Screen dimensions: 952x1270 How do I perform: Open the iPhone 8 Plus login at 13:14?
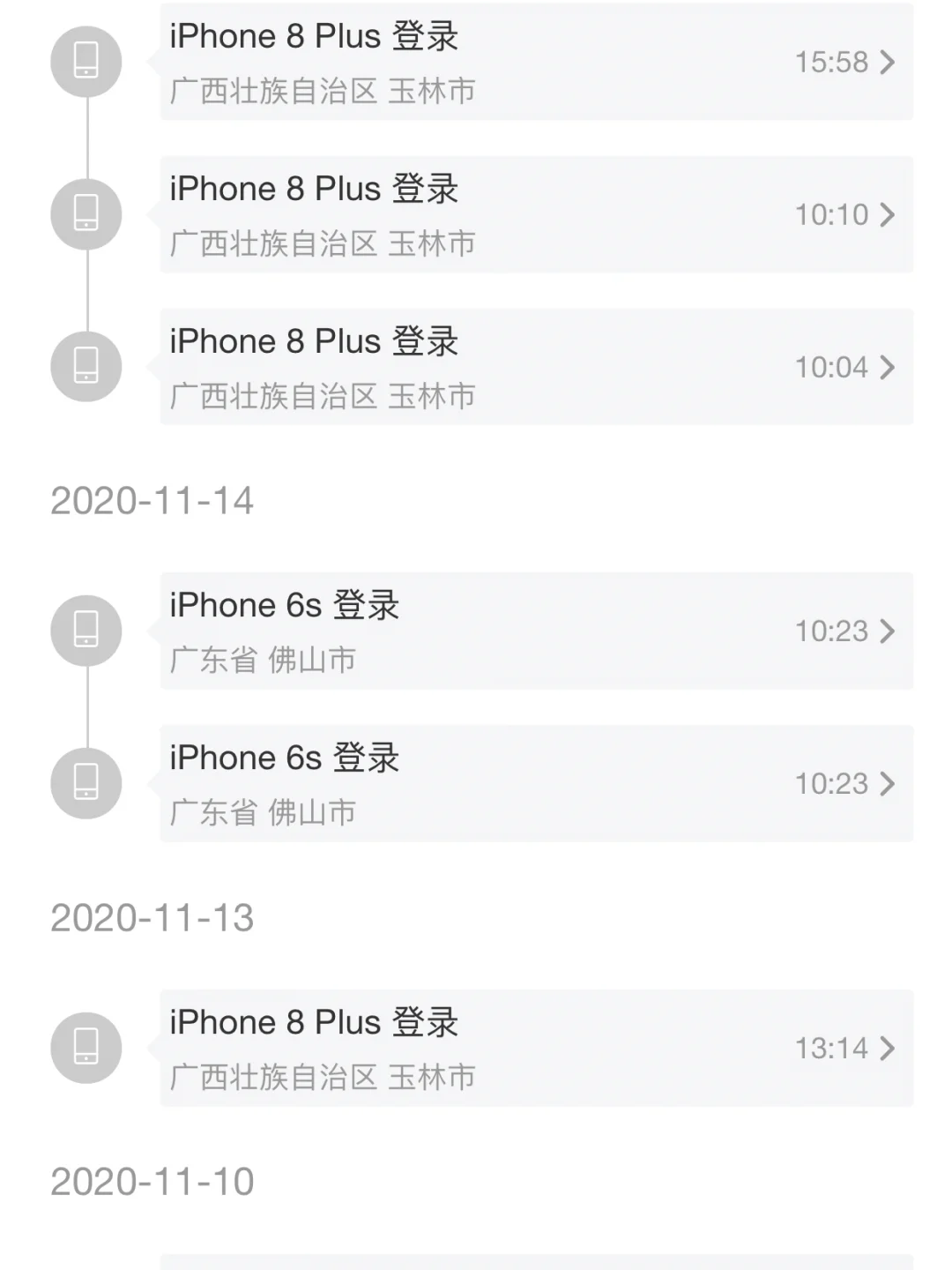coord(536,1048)
